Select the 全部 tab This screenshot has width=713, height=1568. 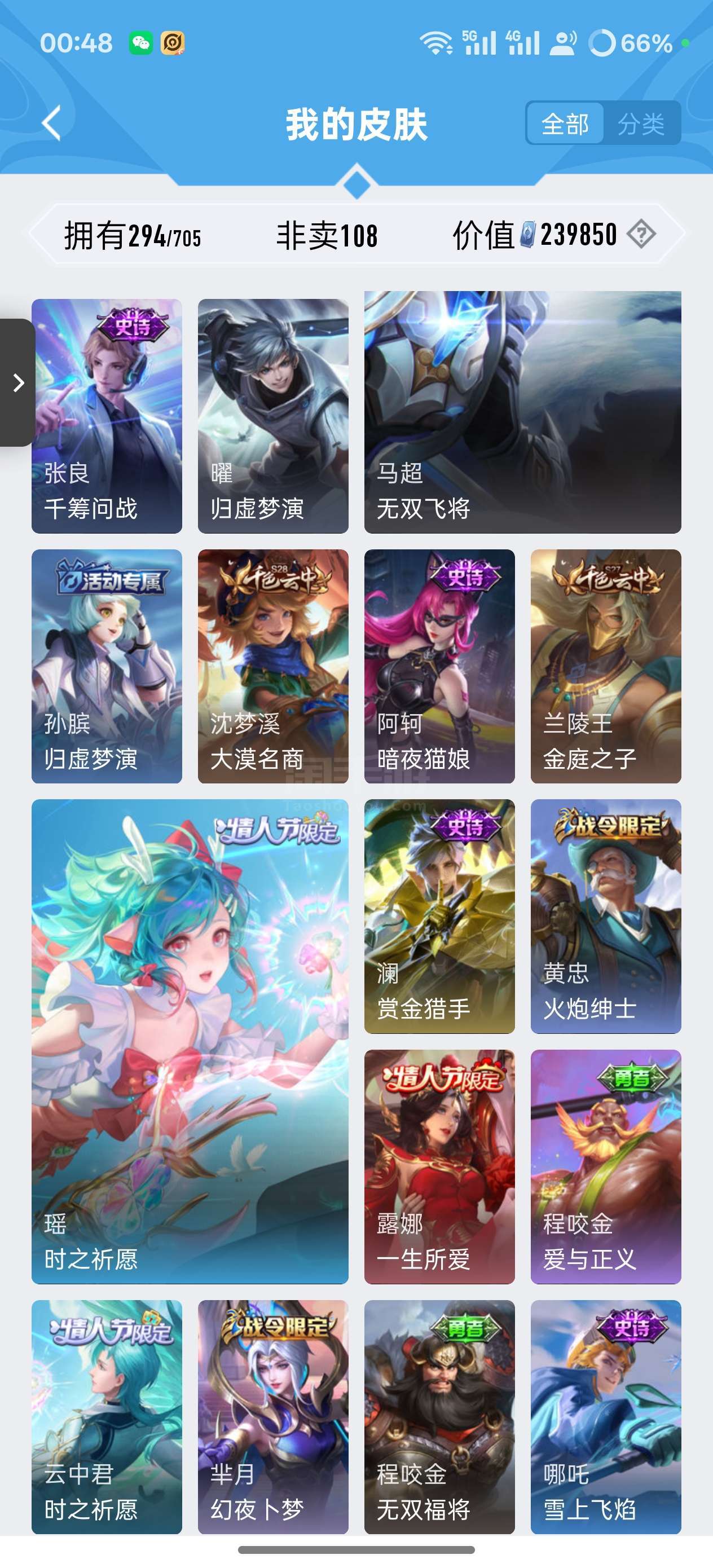point(565,124)
